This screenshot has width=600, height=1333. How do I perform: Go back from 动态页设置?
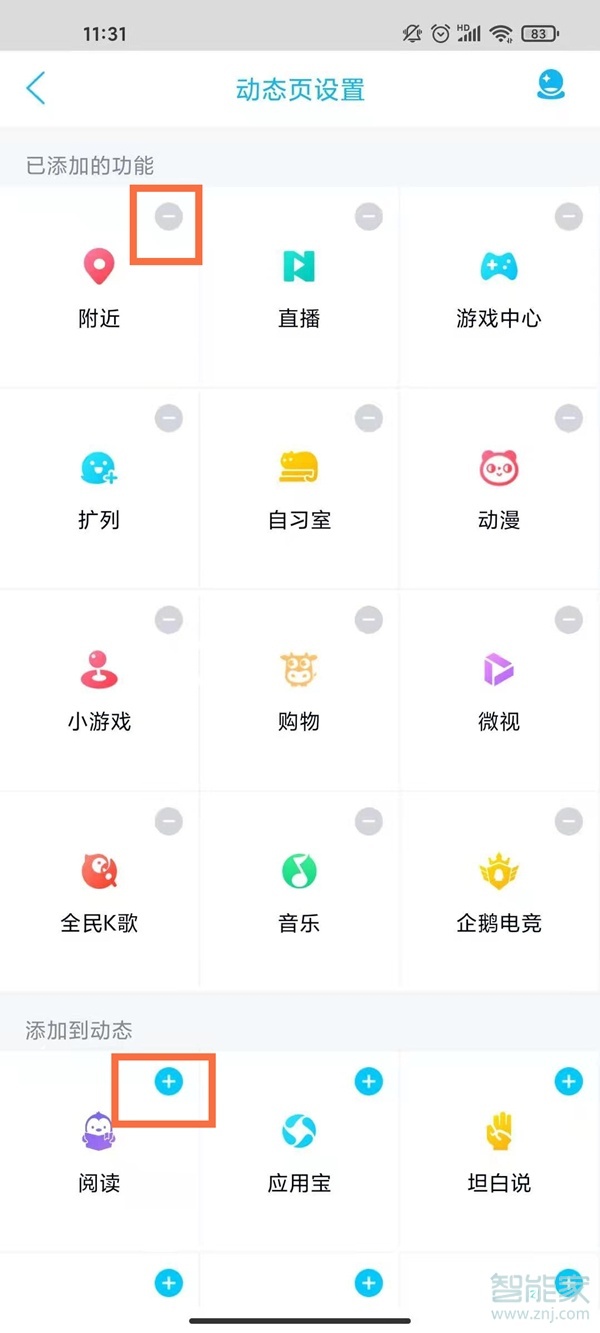pos(36,88)
